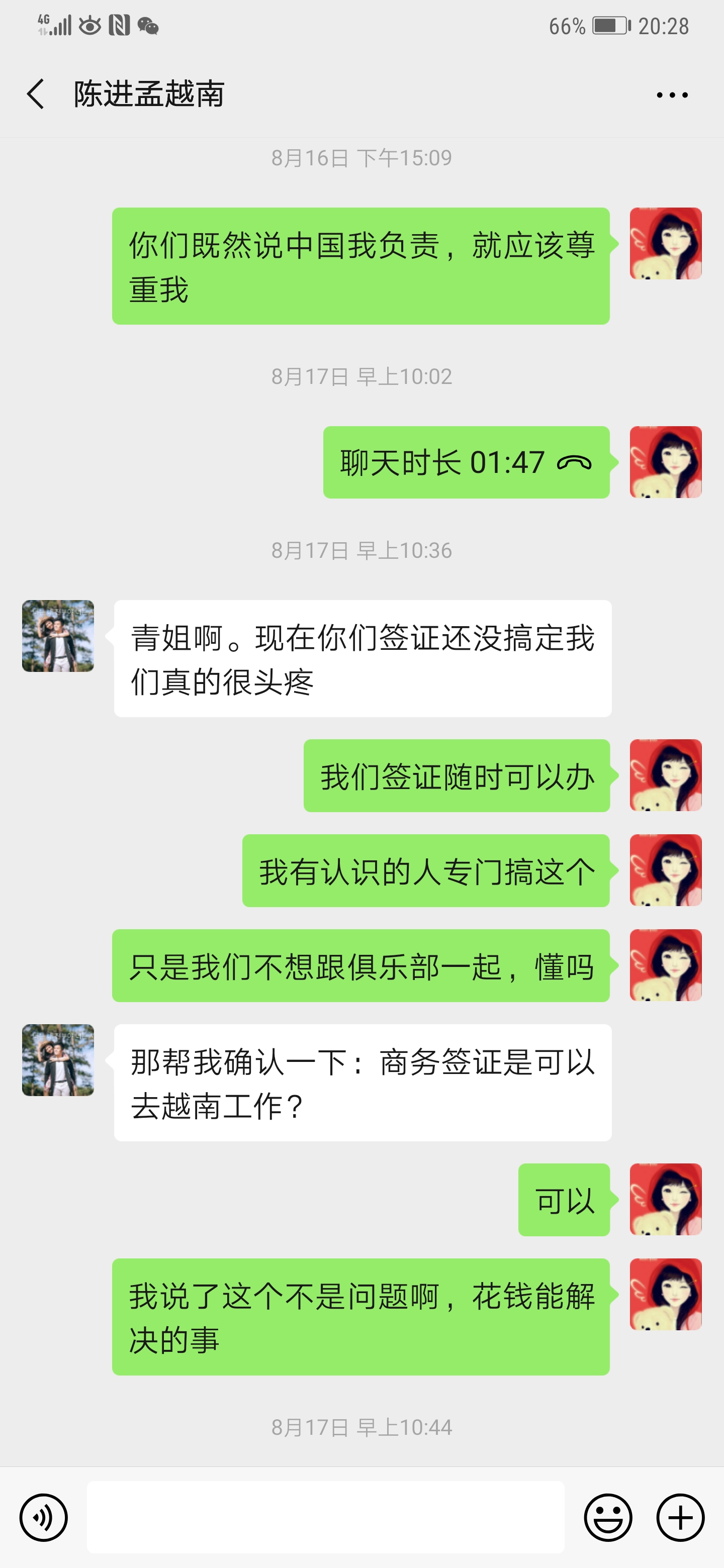Screen dimensions: 724x1568
Task: Tap the message input field
Action: 327,1517
